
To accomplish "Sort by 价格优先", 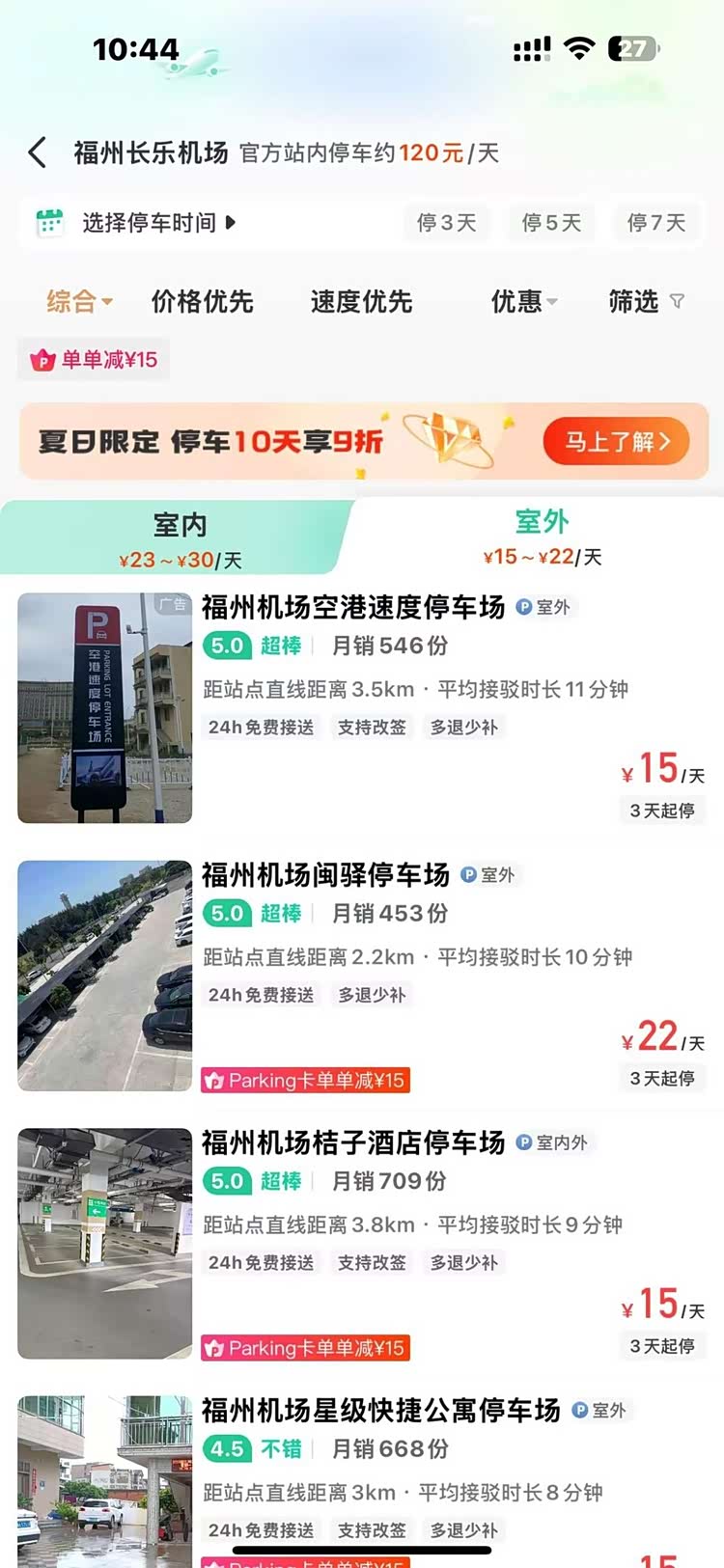I will (x=202, y=302).
